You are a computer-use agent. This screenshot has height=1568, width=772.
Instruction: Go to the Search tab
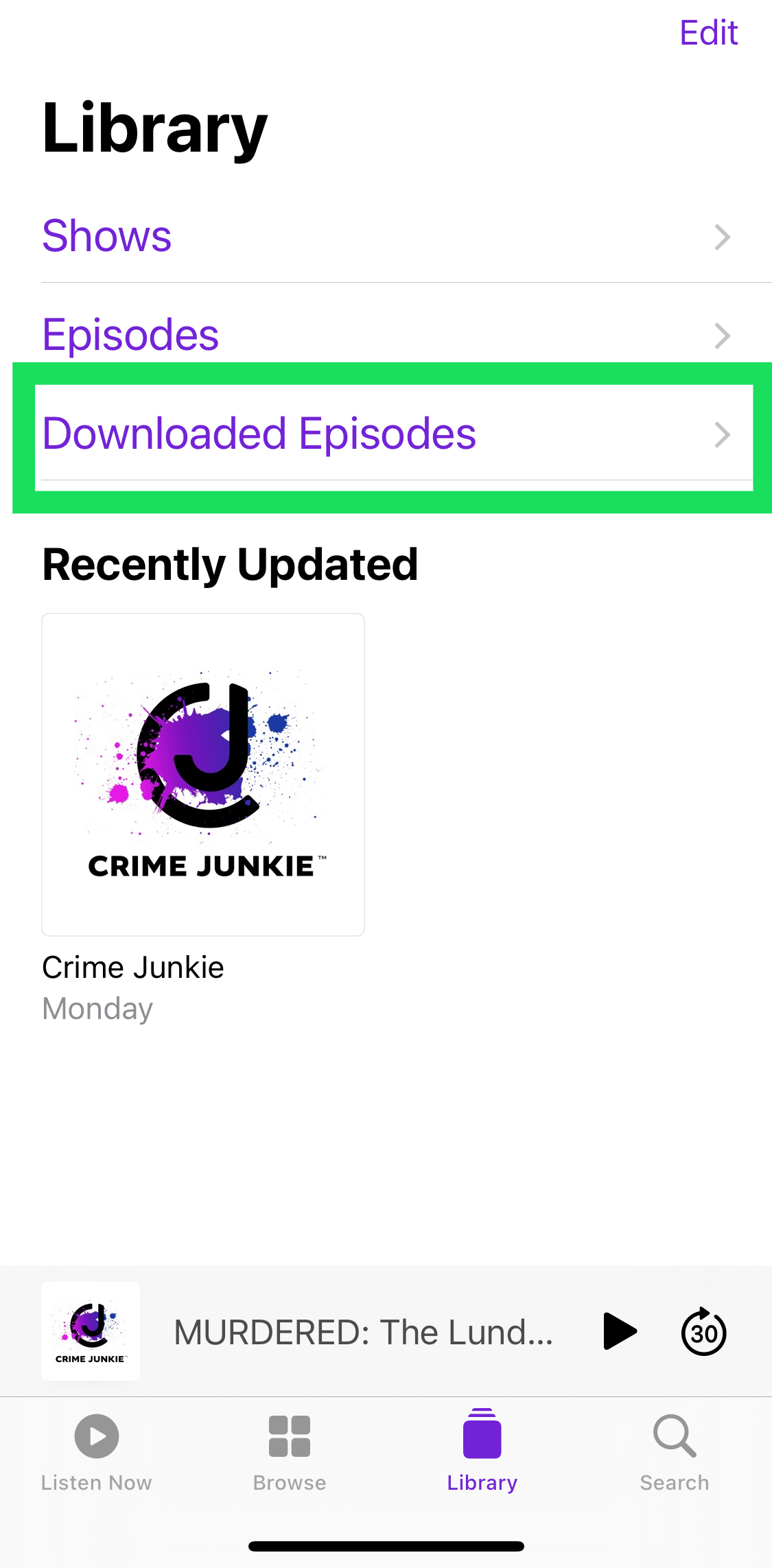coord(675,1452)
